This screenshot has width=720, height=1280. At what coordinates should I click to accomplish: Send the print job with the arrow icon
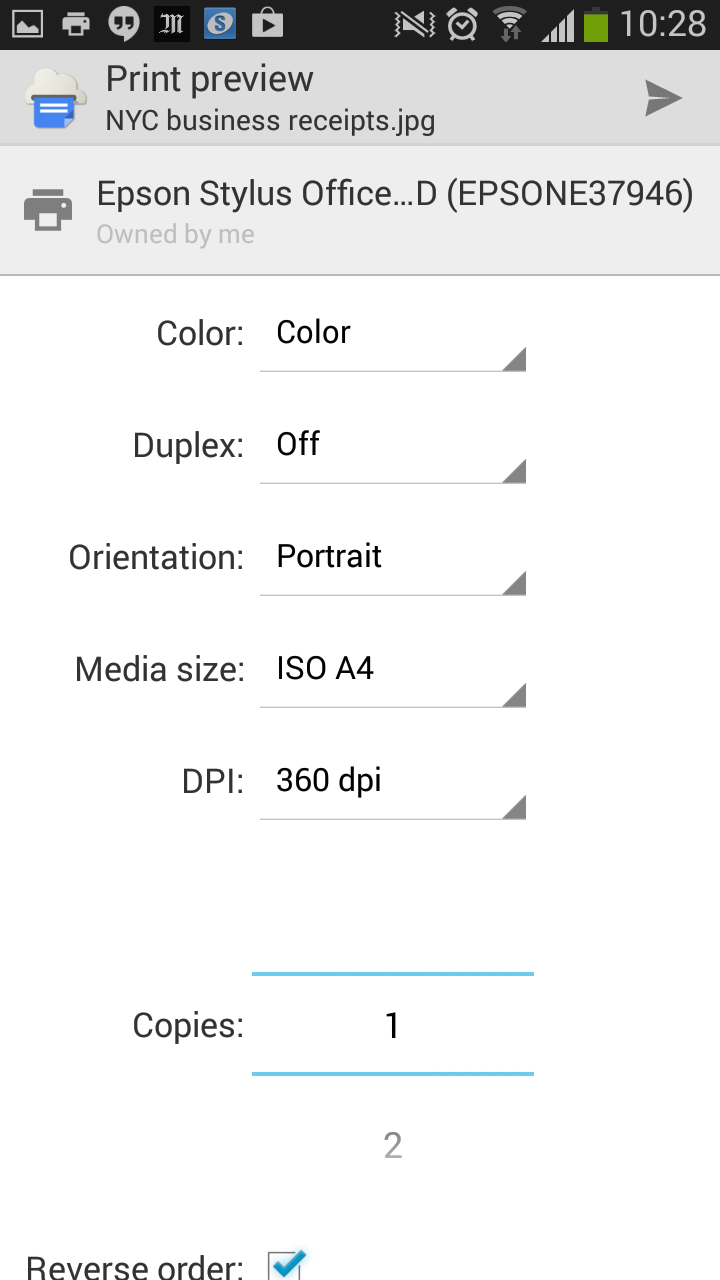pos(663,98)
